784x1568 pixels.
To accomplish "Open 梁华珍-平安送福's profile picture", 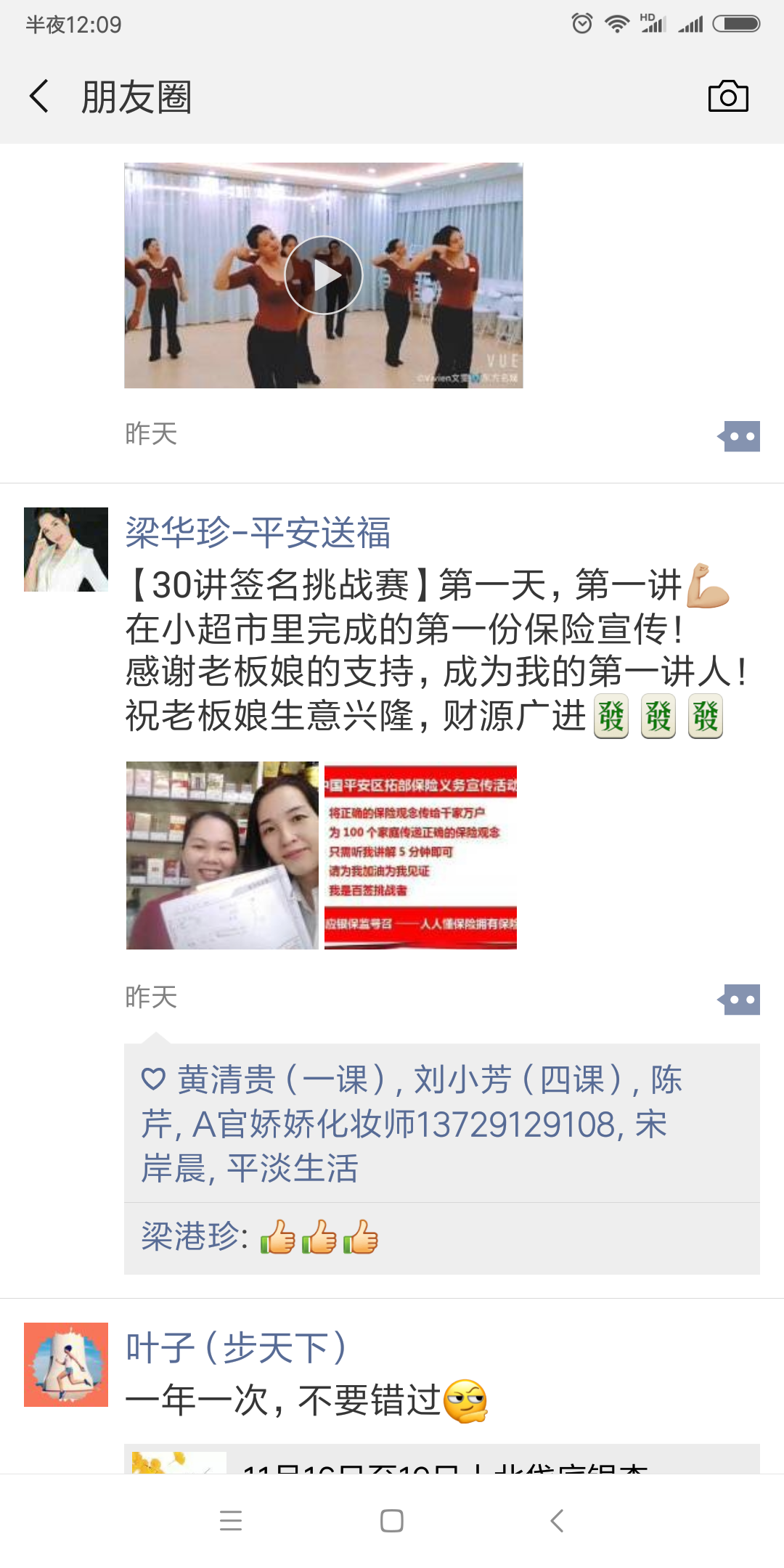I will [66, 550].
